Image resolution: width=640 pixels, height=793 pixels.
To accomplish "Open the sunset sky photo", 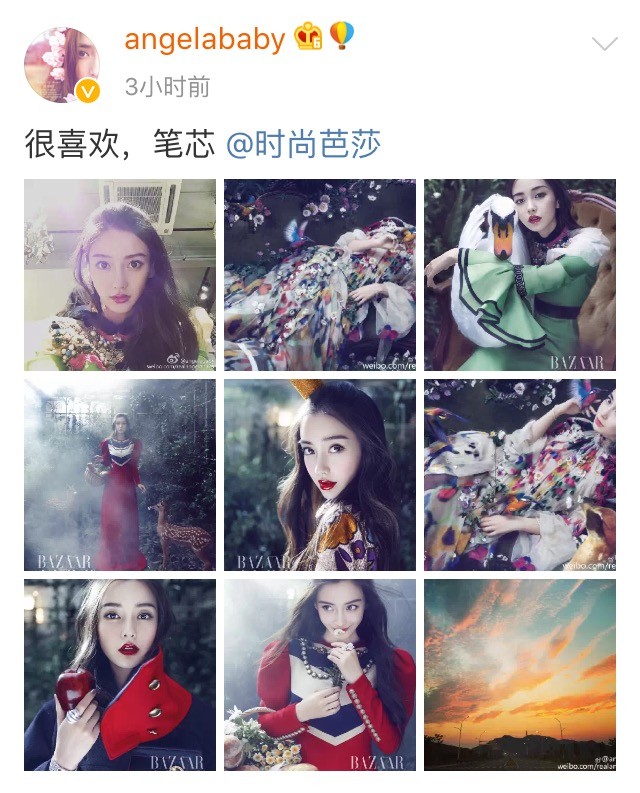I will coord(519,675).
